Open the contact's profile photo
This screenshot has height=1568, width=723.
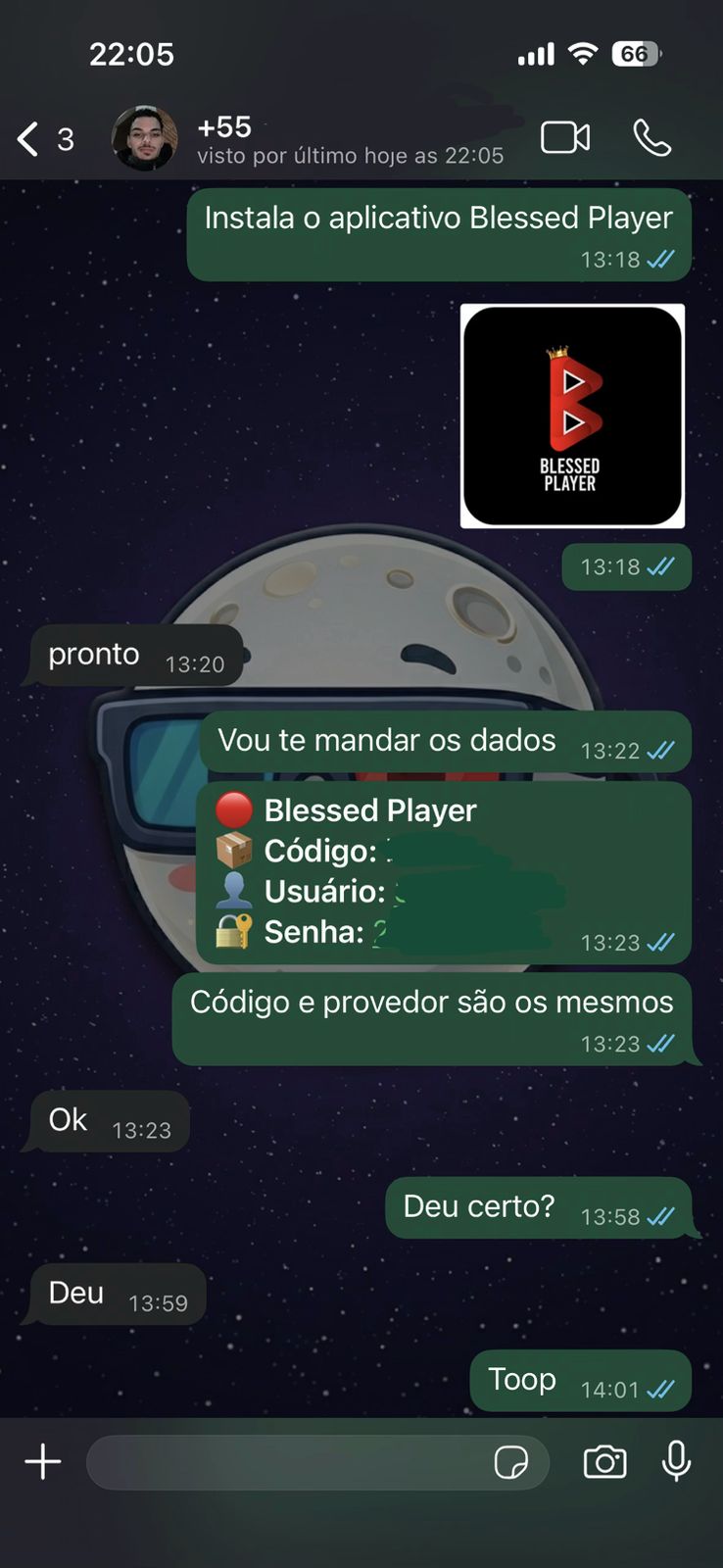145,138
